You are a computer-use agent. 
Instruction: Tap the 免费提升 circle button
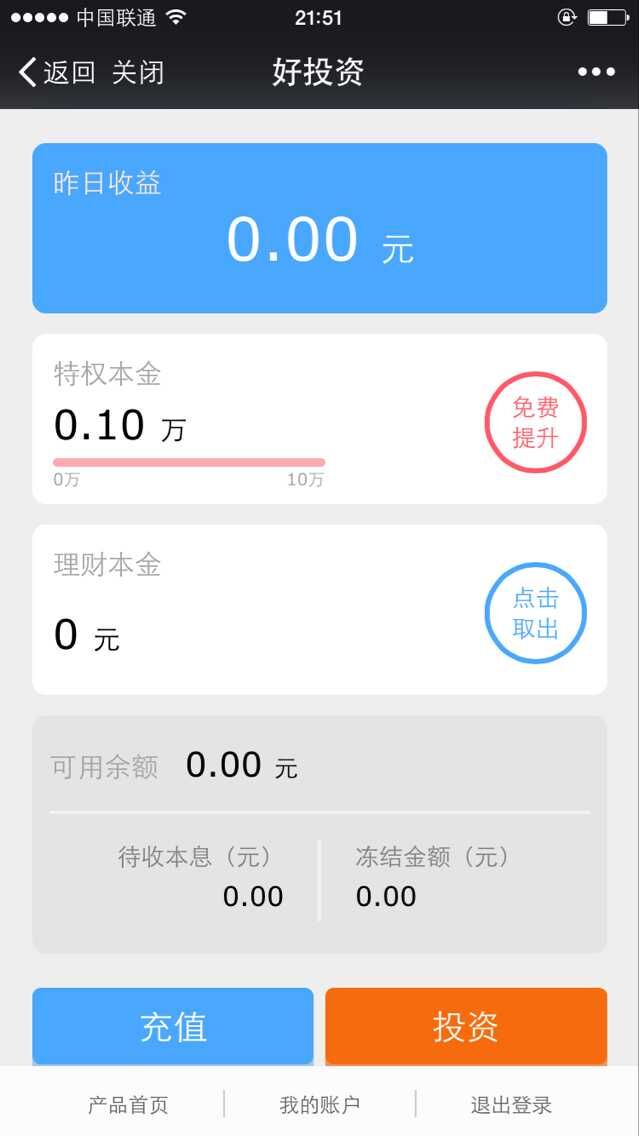tap(535, 423)
